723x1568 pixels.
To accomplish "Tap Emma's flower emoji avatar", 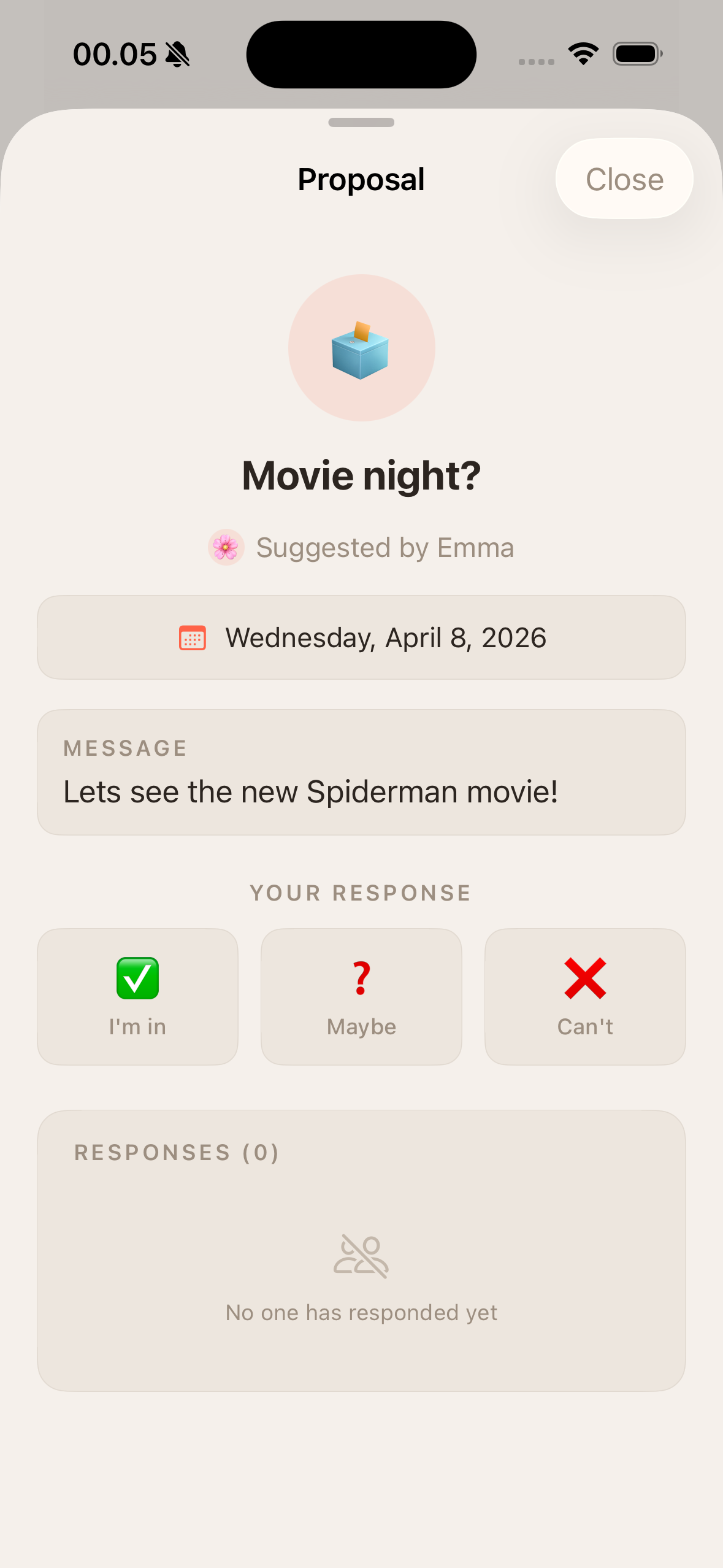I will click(226, 547).
